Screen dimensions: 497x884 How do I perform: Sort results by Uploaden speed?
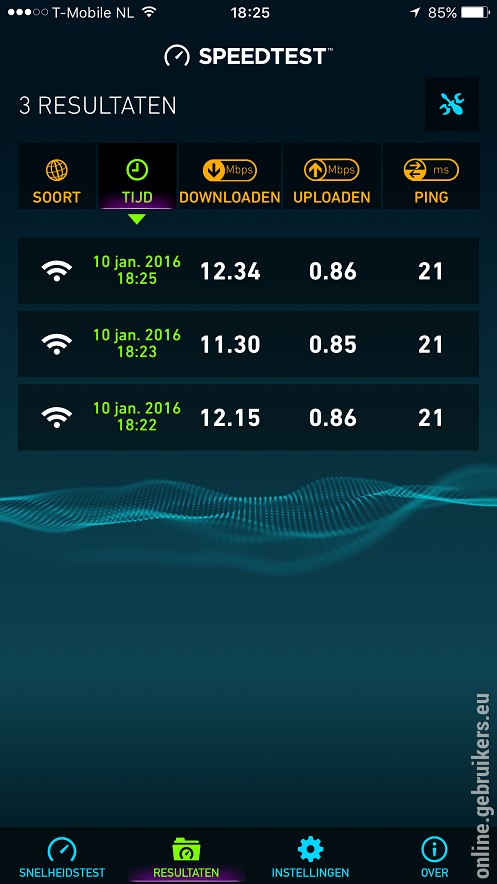[x=332, y=176]
